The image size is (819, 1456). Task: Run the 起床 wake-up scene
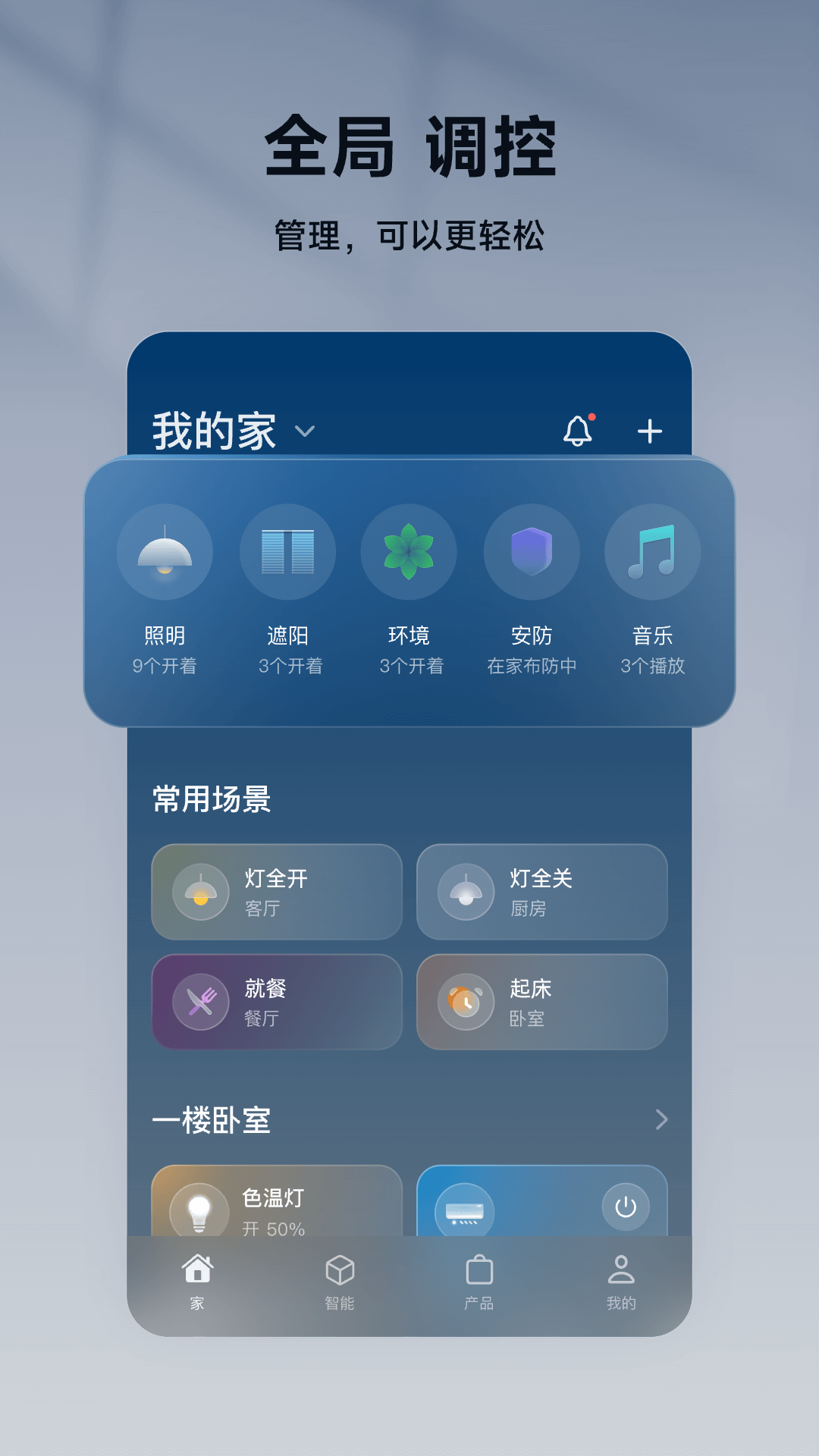541,1003
